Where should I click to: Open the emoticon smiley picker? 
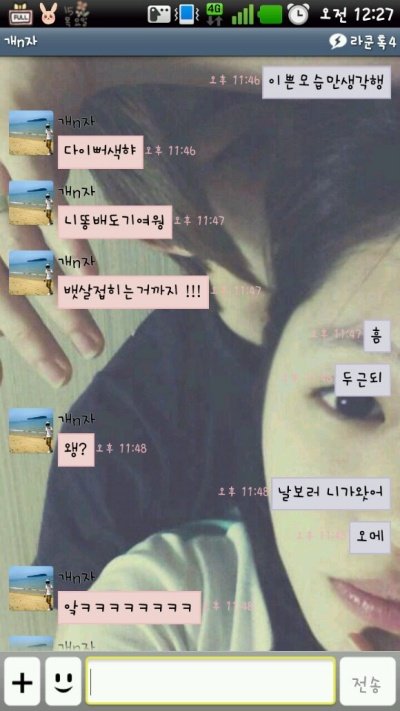(63, 681)
